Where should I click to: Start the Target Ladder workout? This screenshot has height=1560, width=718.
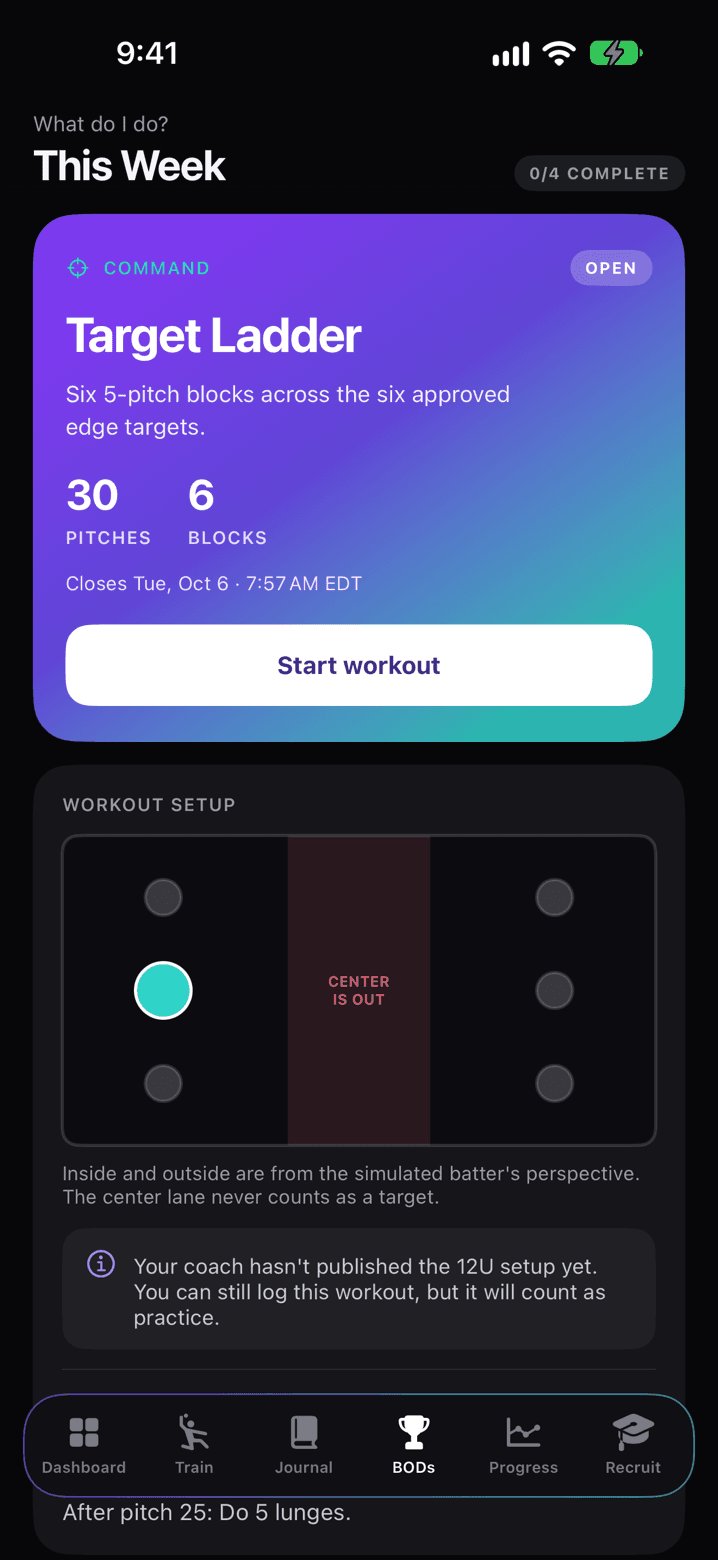tap(359, 665)
